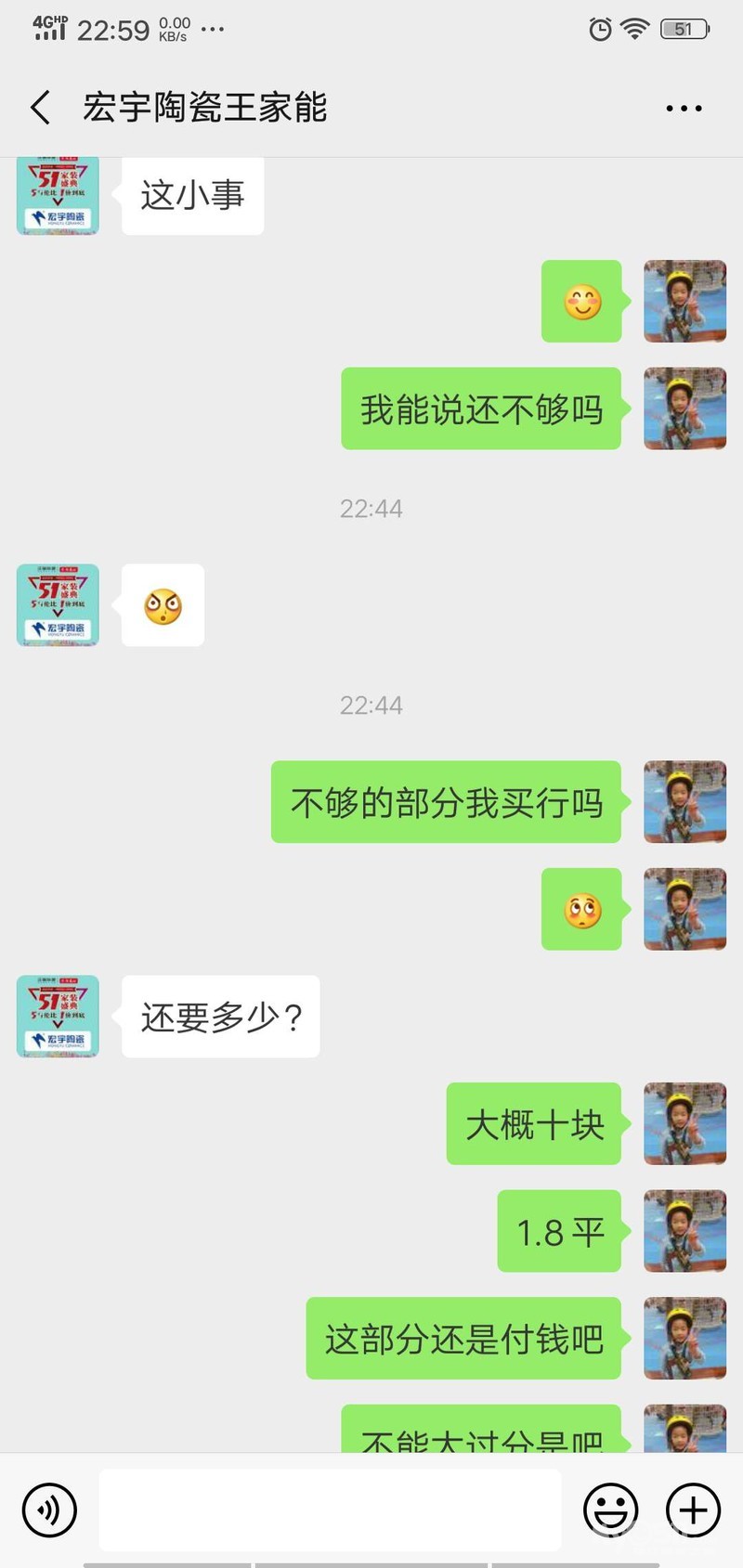Switch to voice message input
This screenshot has width=743, height=1568.
(49, 1510)
